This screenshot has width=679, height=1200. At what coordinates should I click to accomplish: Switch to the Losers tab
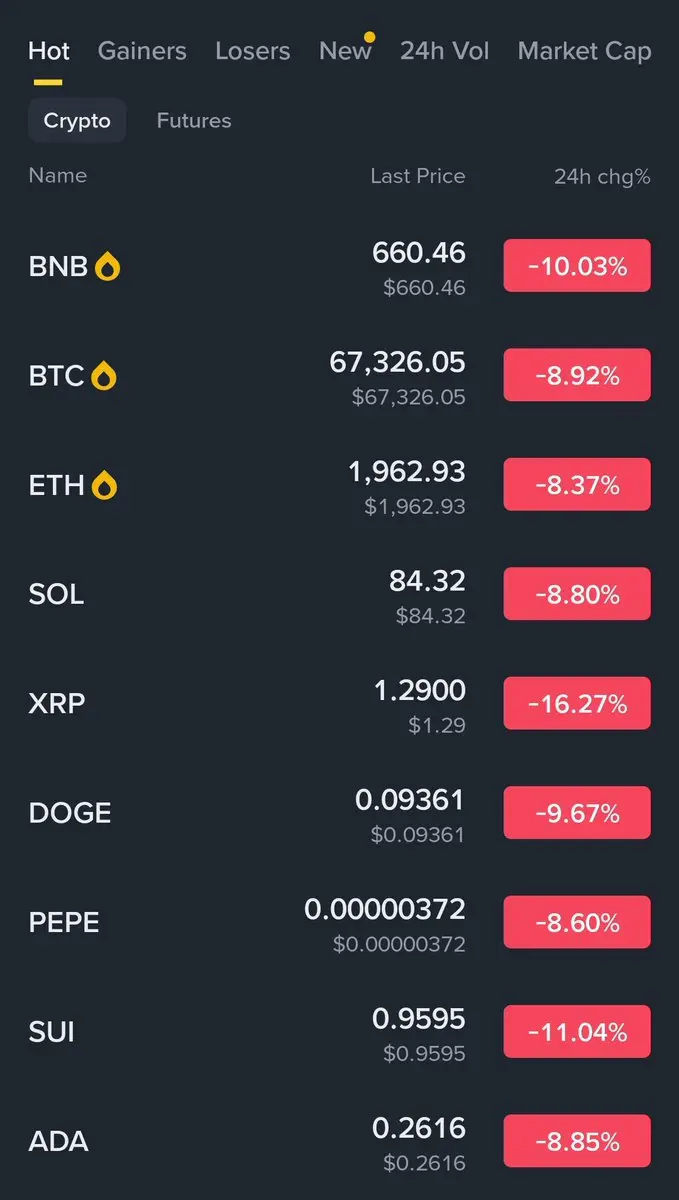click(x=252, y=51)
